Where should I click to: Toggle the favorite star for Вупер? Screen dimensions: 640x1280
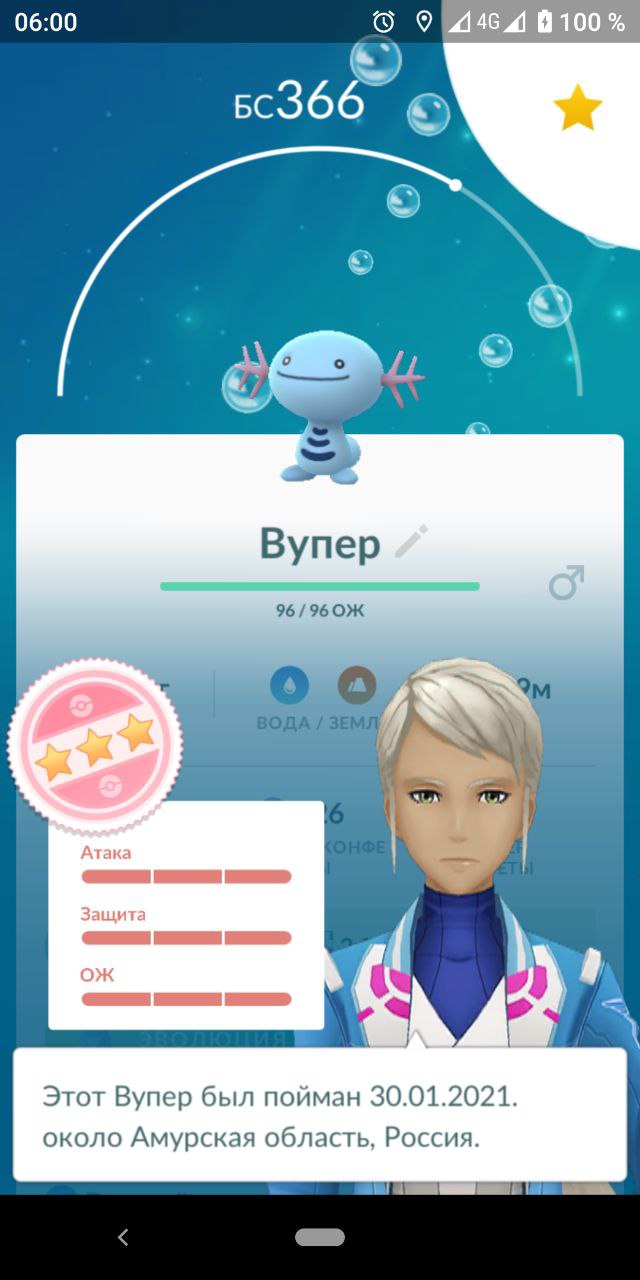pyautogui.click(x=578, y=108)
